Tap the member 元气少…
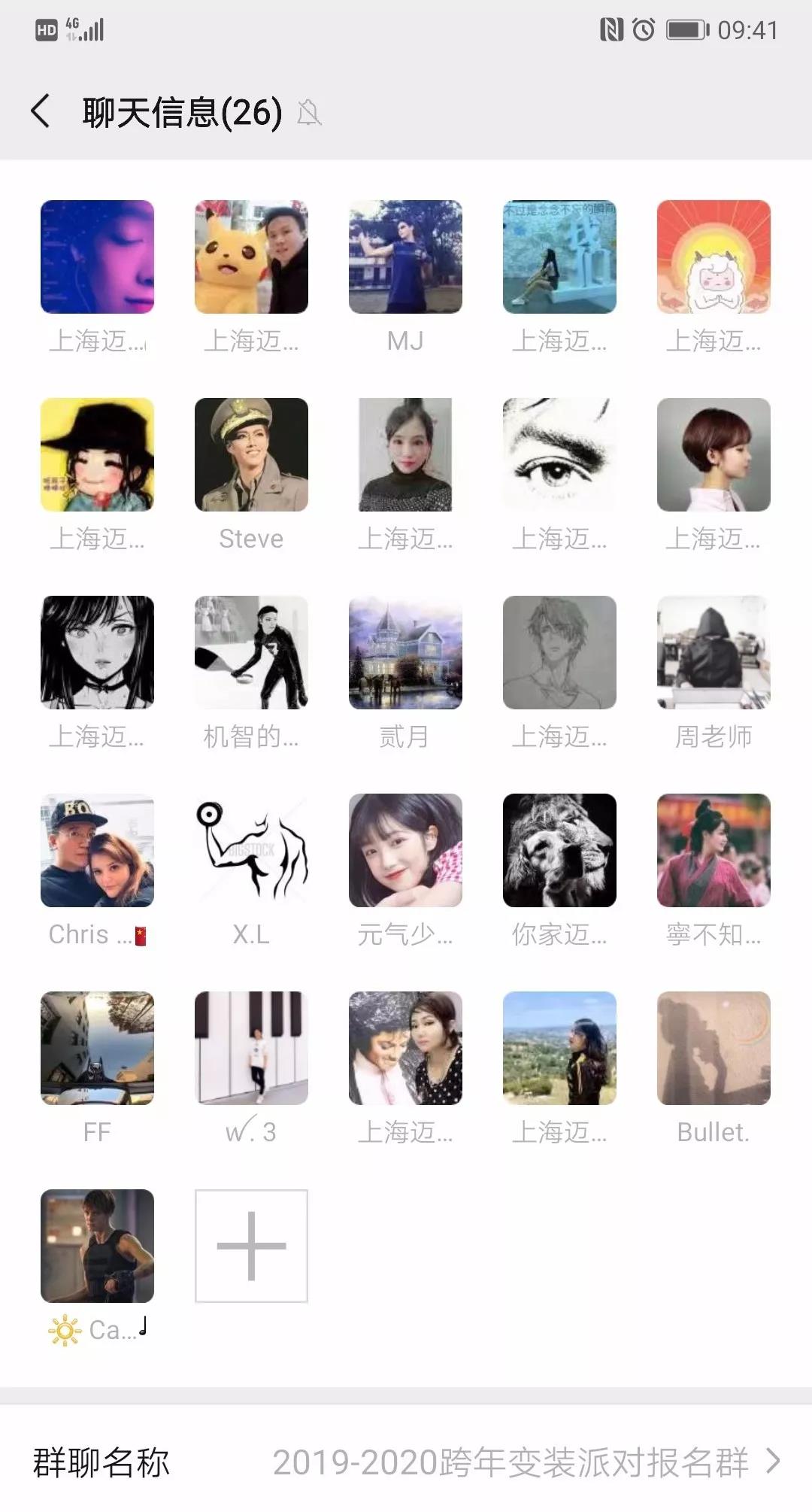This screenshot has width=812, height=1512. tap(405, 851)
